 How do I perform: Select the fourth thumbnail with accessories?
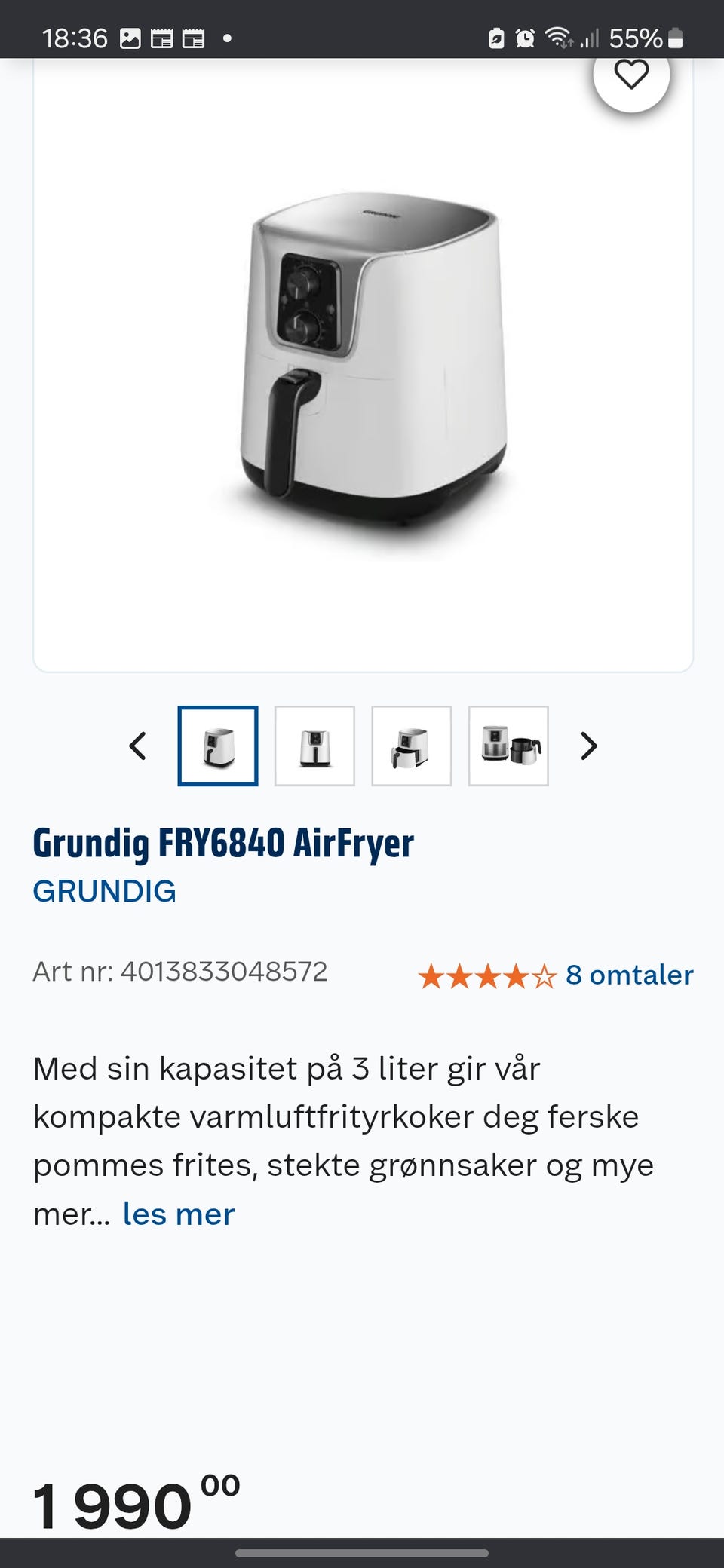(508, 746)
